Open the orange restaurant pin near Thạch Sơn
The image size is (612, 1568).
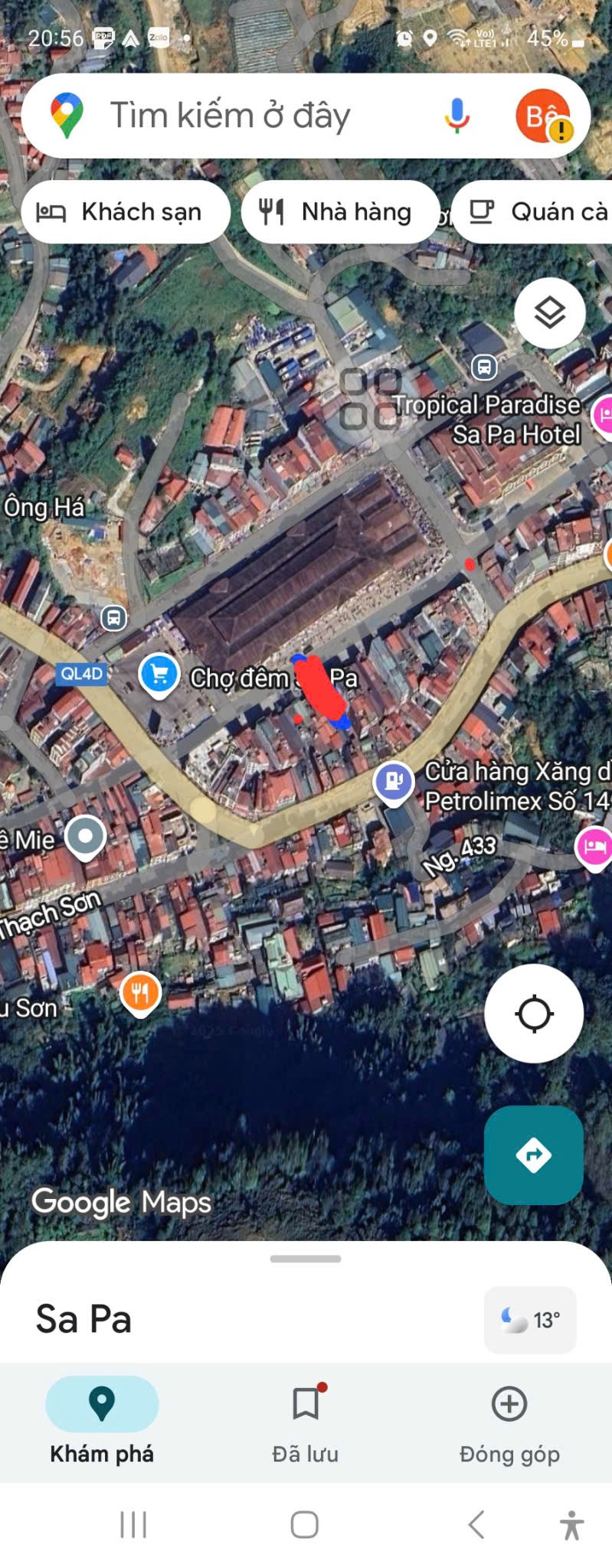point(140,993)
